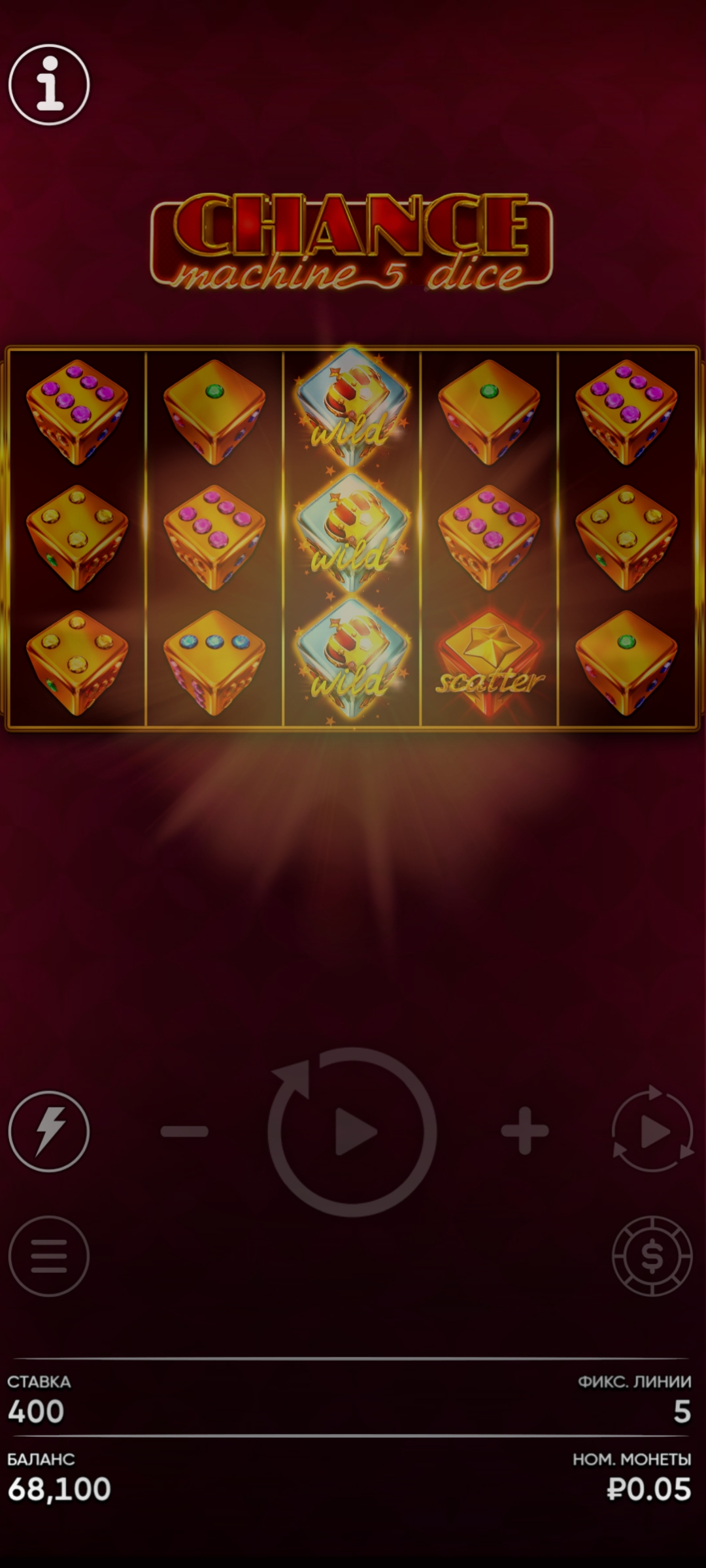Enable turbo mode with lightning icon
The width and height of the screenshot is (706, 1568).
click(x=49, y=1131)
